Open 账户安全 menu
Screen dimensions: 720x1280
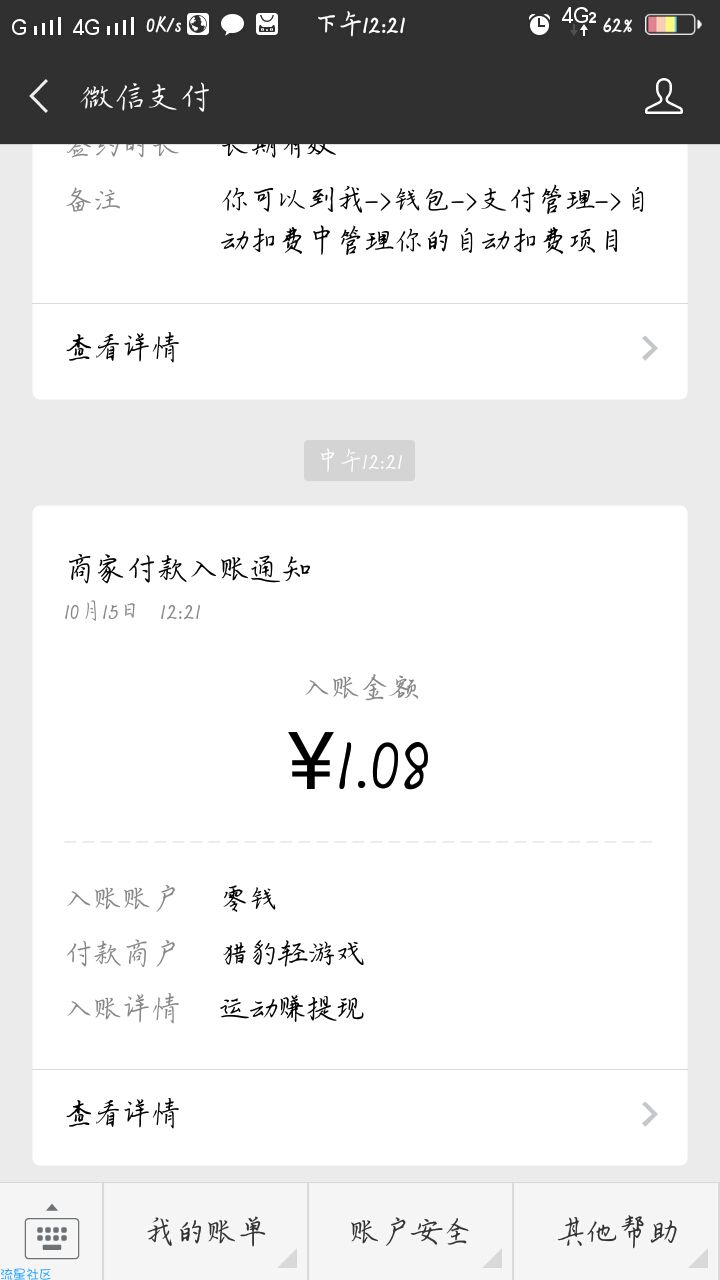(411, 1232)
